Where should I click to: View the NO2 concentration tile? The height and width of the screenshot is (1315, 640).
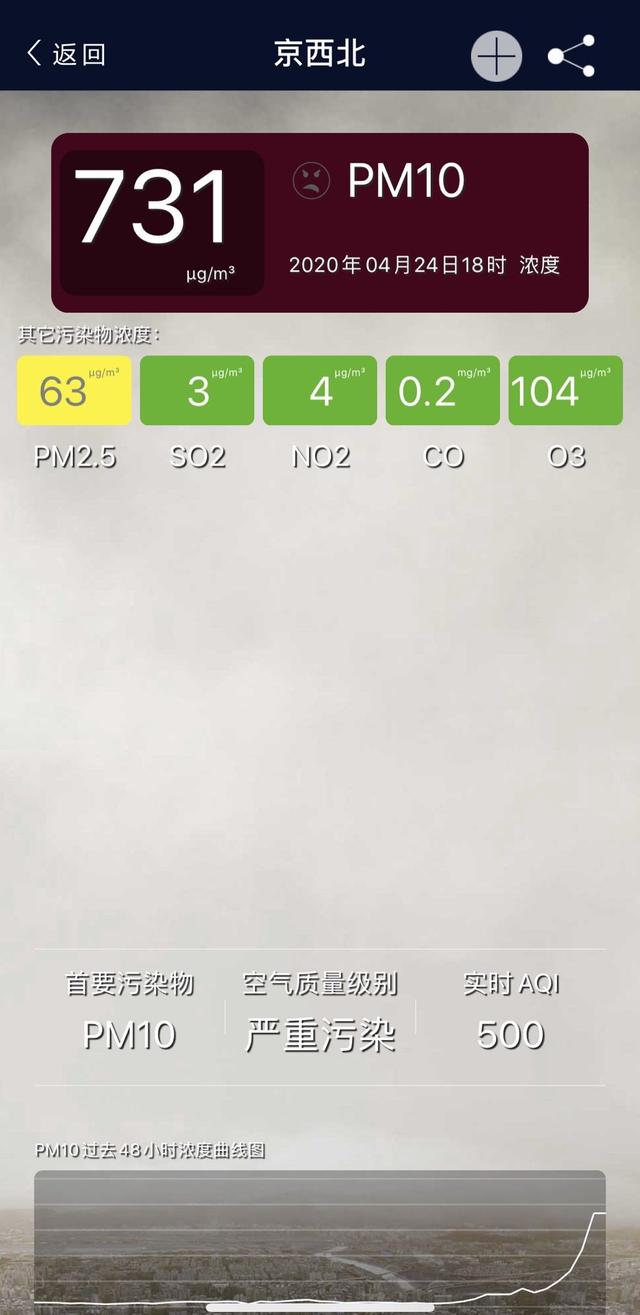[320, 391]
